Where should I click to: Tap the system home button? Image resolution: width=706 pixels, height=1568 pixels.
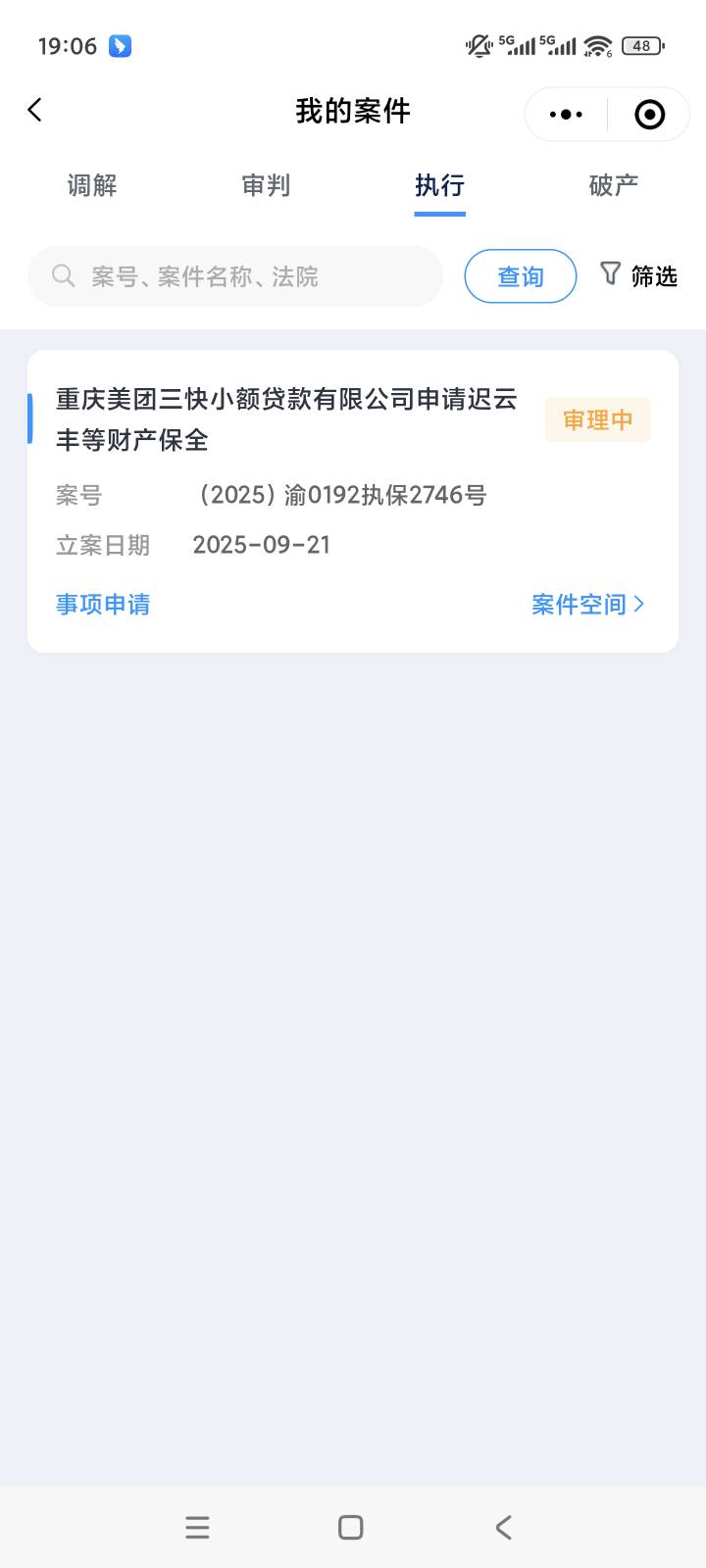coord(350,1527)
